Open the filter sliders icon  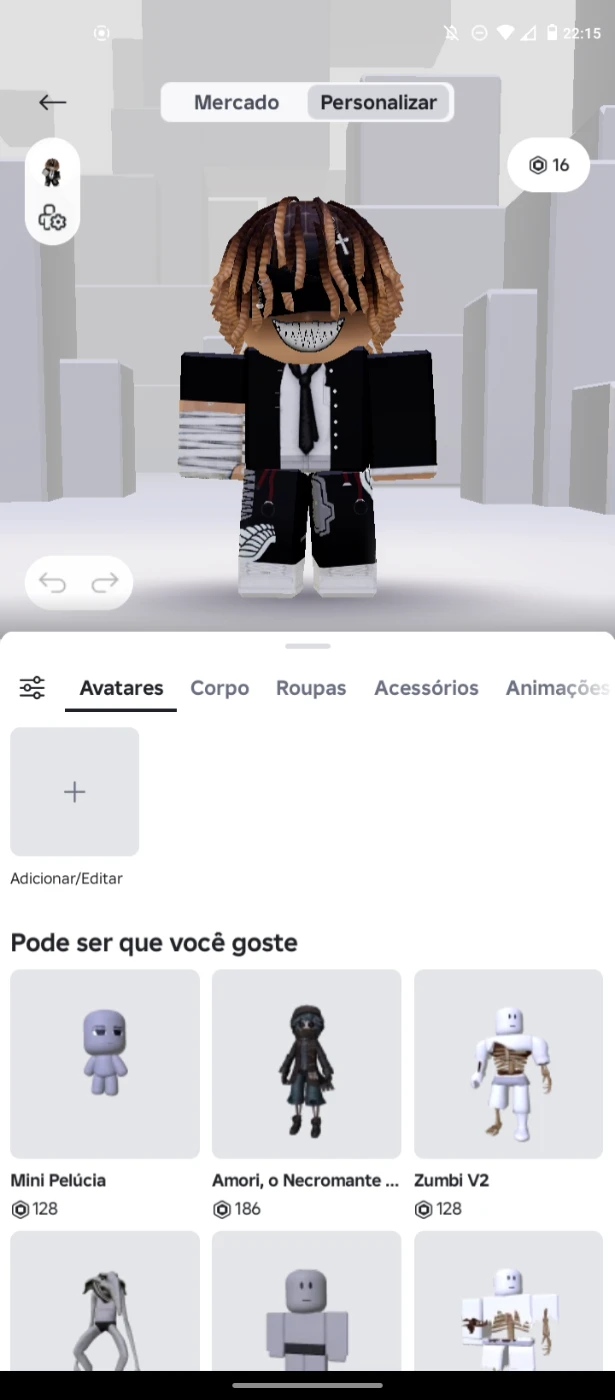tap(32, 688)
